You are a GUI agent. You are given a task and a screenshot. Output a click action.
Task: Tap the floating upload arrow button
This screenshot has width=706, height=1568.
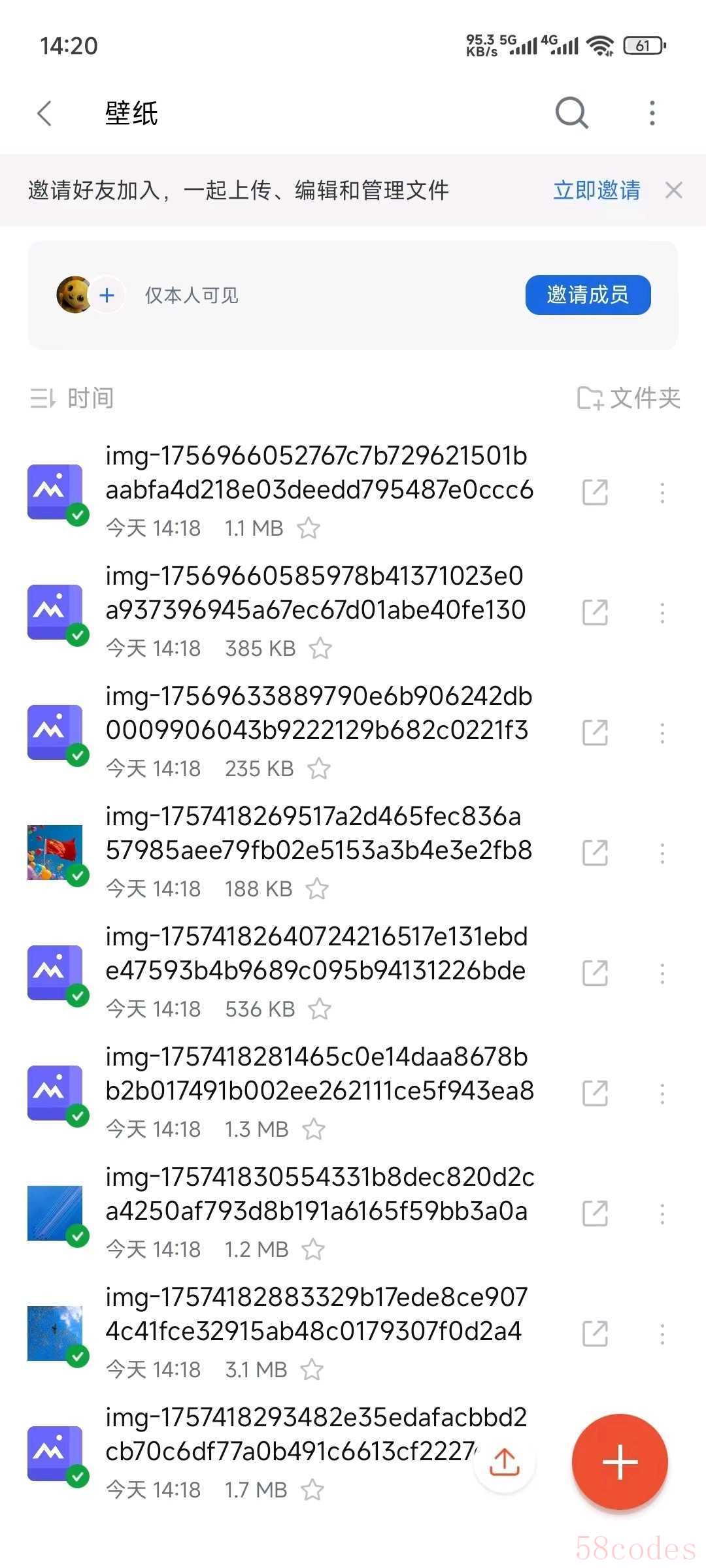(x=505, y=1462)
